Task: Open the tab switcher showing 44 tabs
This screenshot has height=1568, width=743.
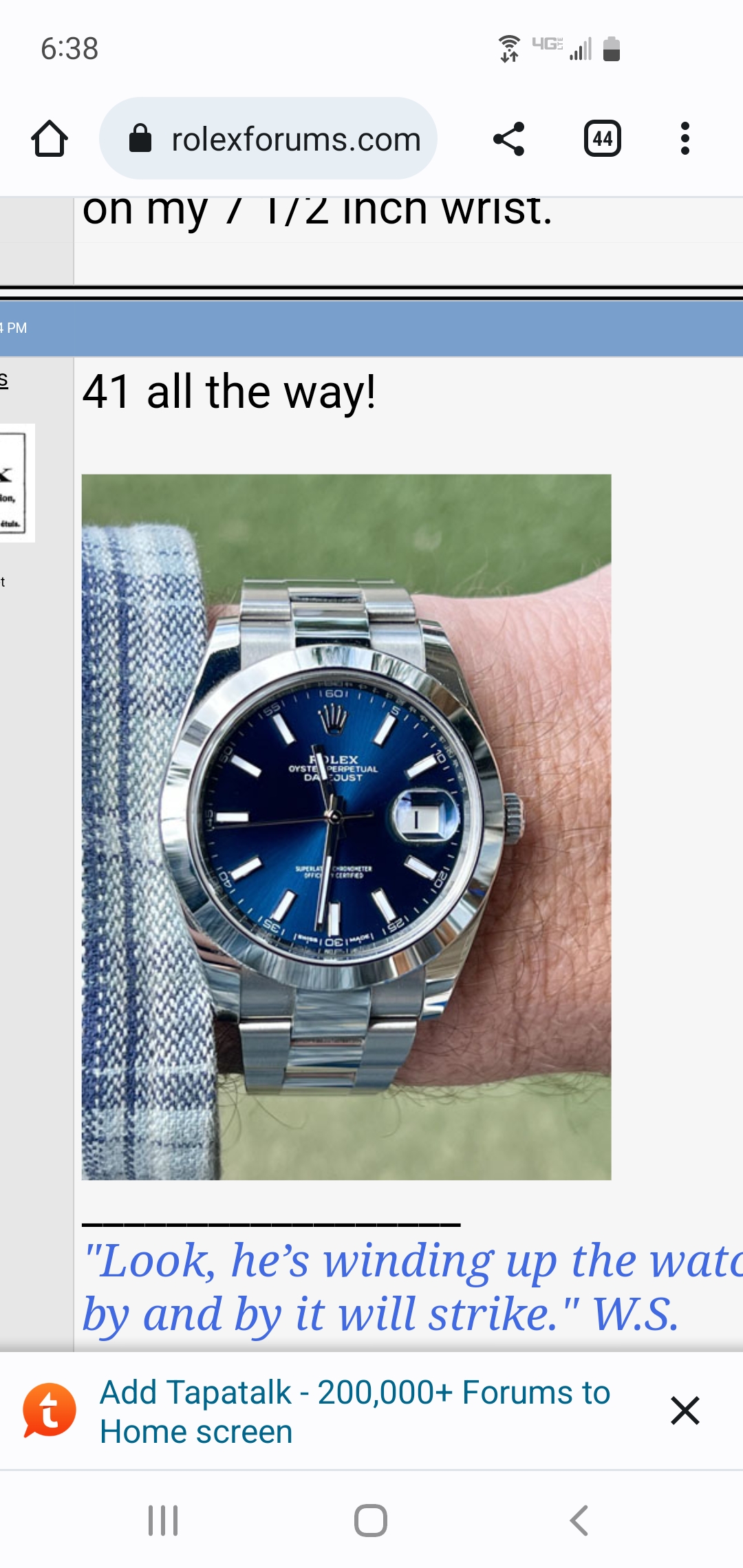Action: coord(602,139)
